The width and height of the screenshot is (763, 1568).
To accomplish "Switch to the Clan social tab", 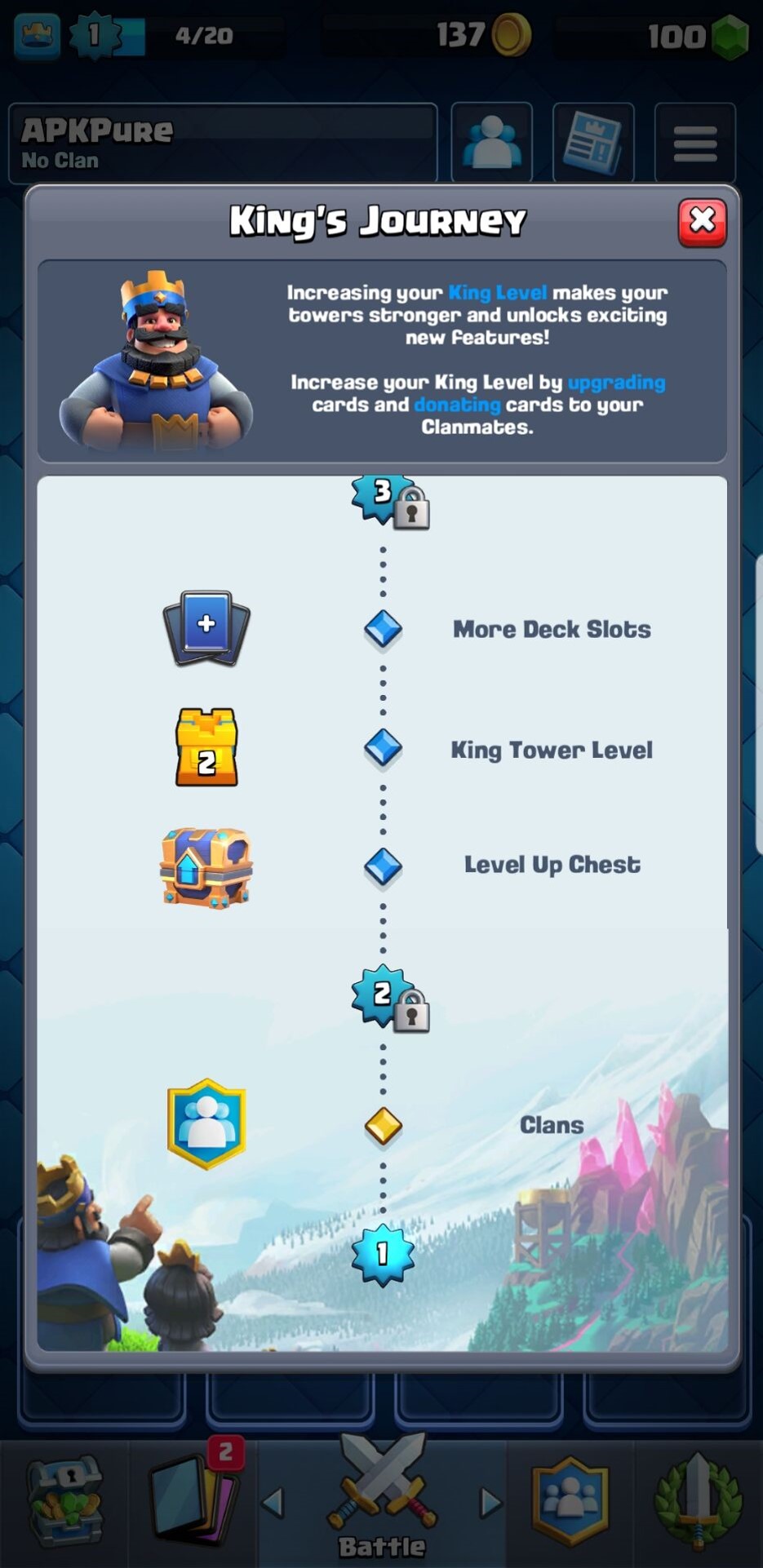I will pos(570,1501).
